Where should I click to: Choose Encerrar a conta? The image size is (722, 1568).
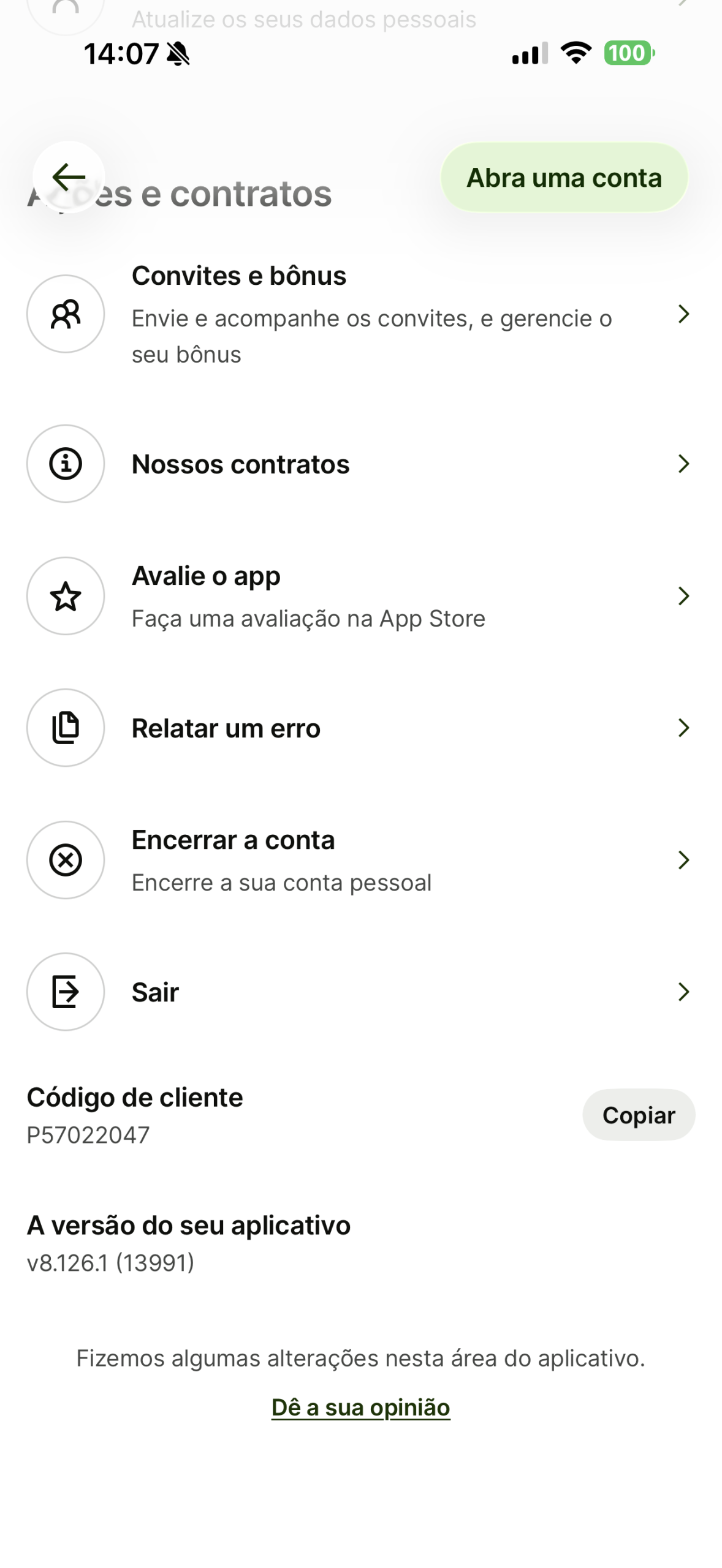(x=360, y=860)
